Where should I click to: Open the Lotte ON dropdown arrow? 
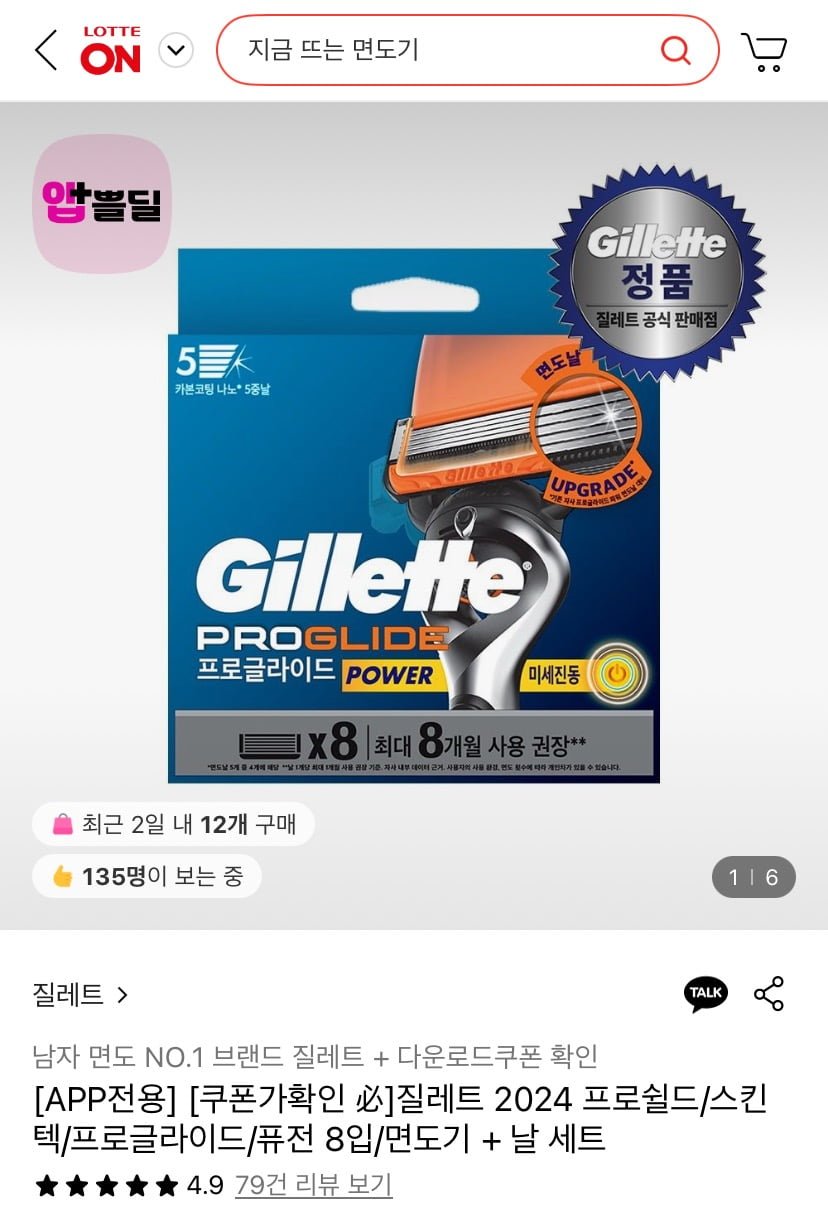coord(176,50)
